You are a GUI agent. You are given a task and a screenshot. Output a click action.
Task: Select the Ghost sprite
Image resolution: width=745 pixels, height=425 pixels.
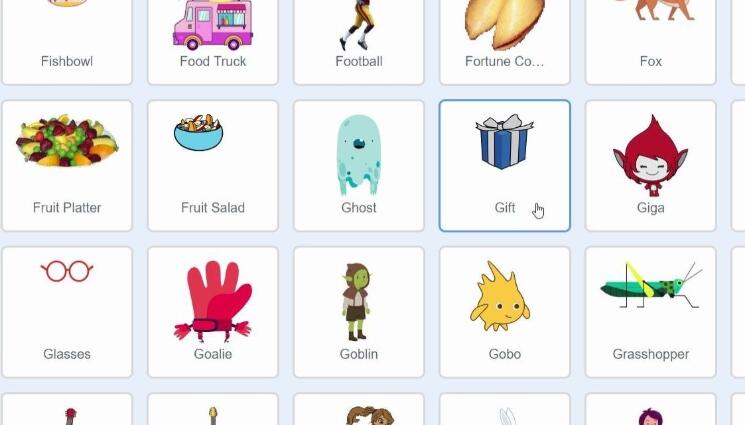tap(359, 165)
